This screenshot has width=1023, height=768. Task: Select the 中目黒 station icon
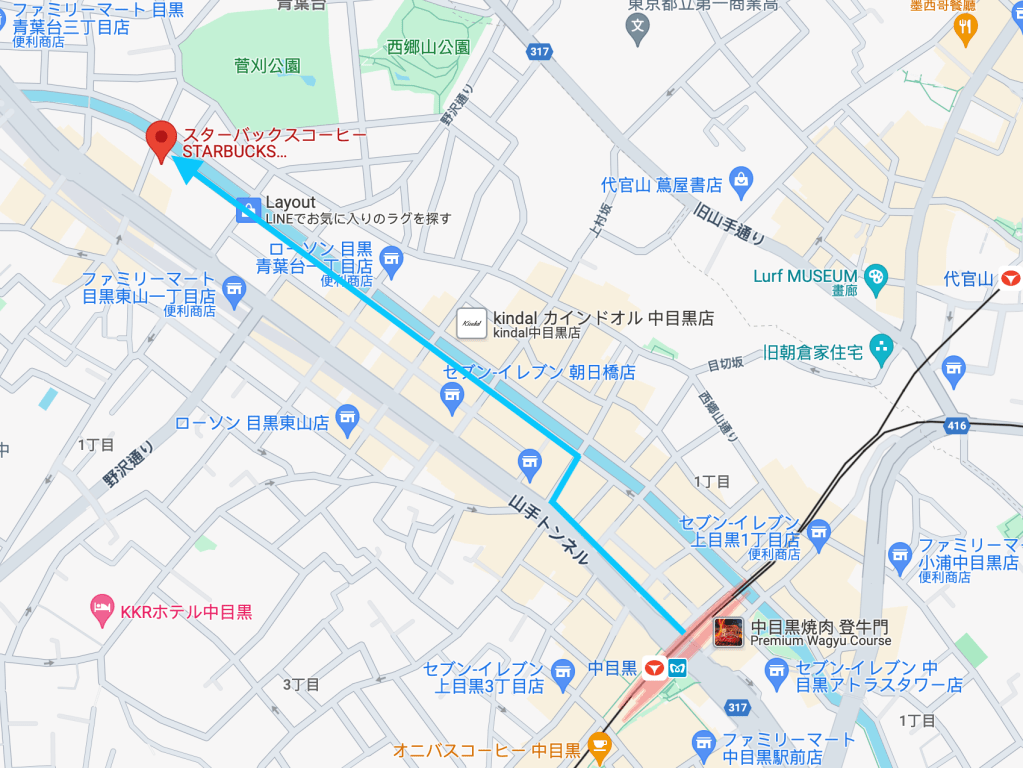tap(656, 667)
